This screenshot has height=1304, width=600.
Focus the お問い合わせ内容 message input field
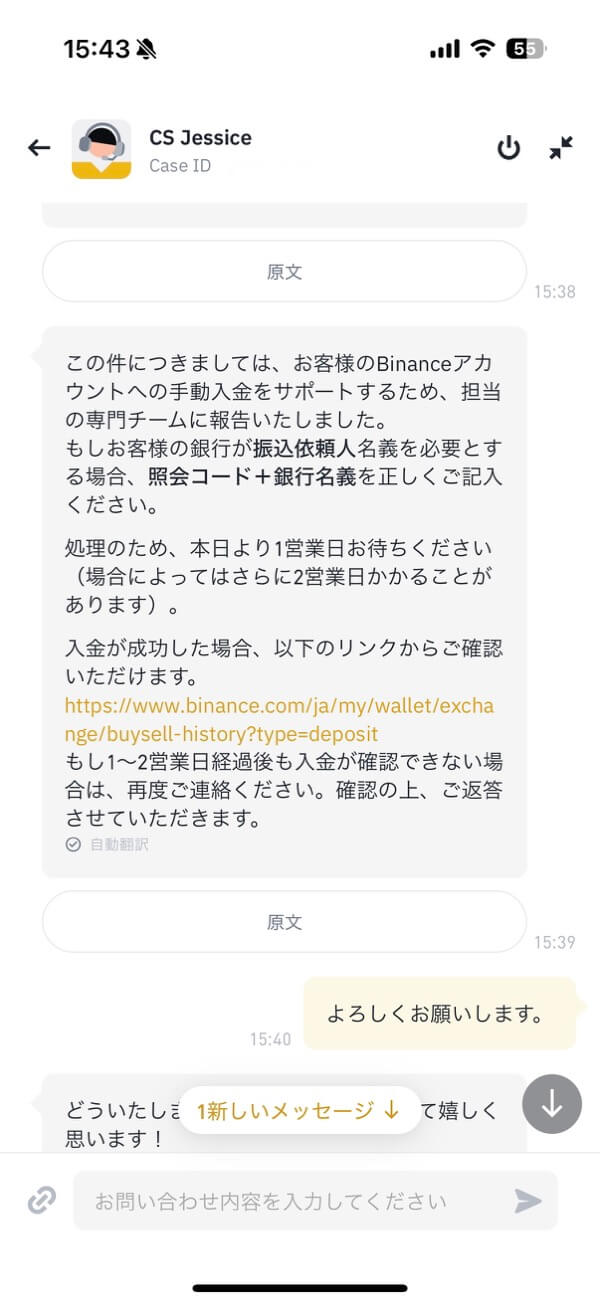click(x=290, y=1200)
